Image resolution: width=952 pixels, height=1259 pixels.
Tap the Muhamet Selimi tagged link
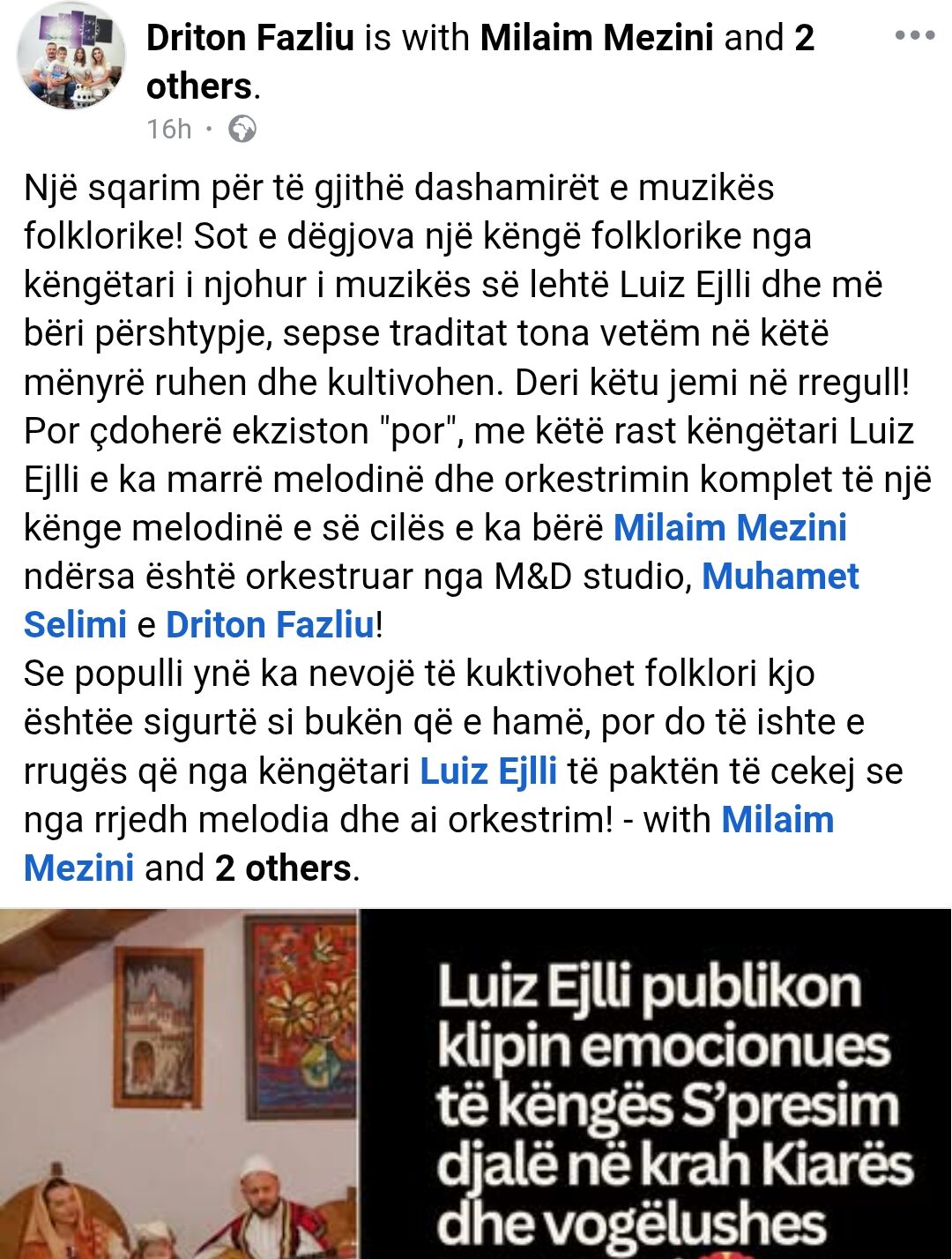click(x=779, y=577)
